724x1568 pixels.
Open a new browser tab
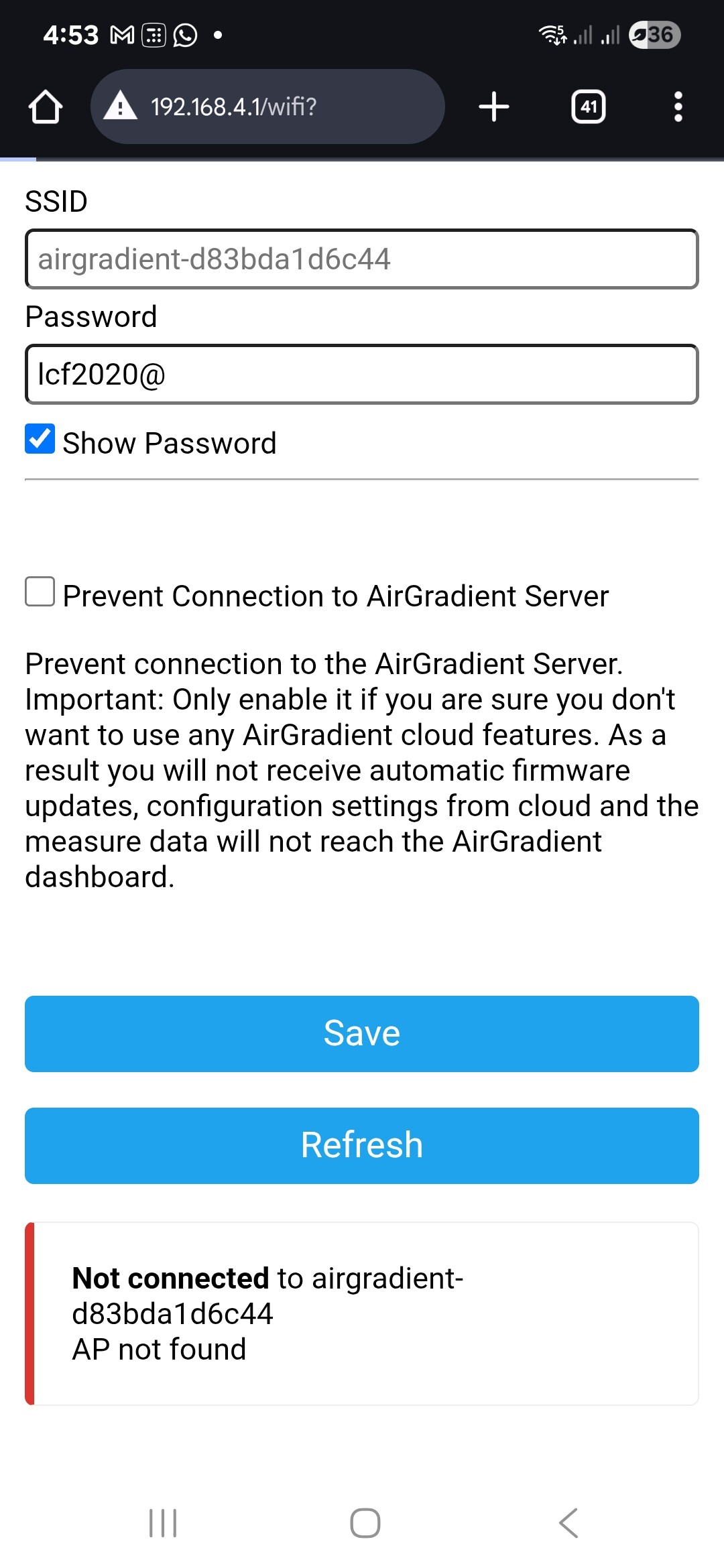pos(494,107)
